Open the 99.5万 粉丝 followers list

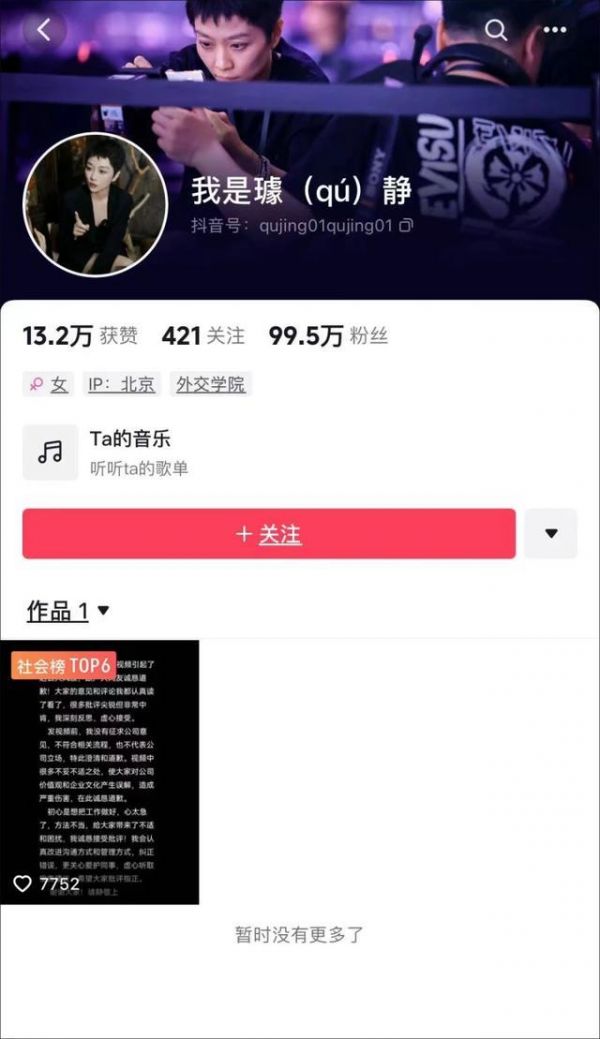pyautogui.click(x=328, y=336)
